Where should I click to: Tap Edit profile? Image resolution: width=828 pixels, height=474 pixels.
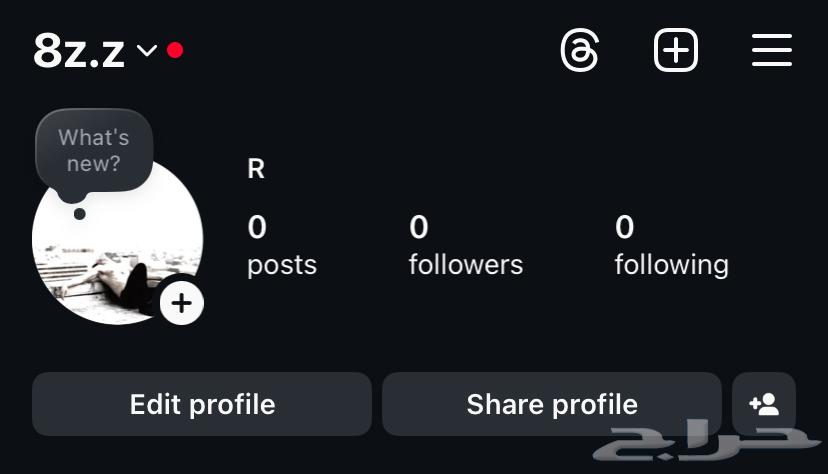[x=202, y=404]
